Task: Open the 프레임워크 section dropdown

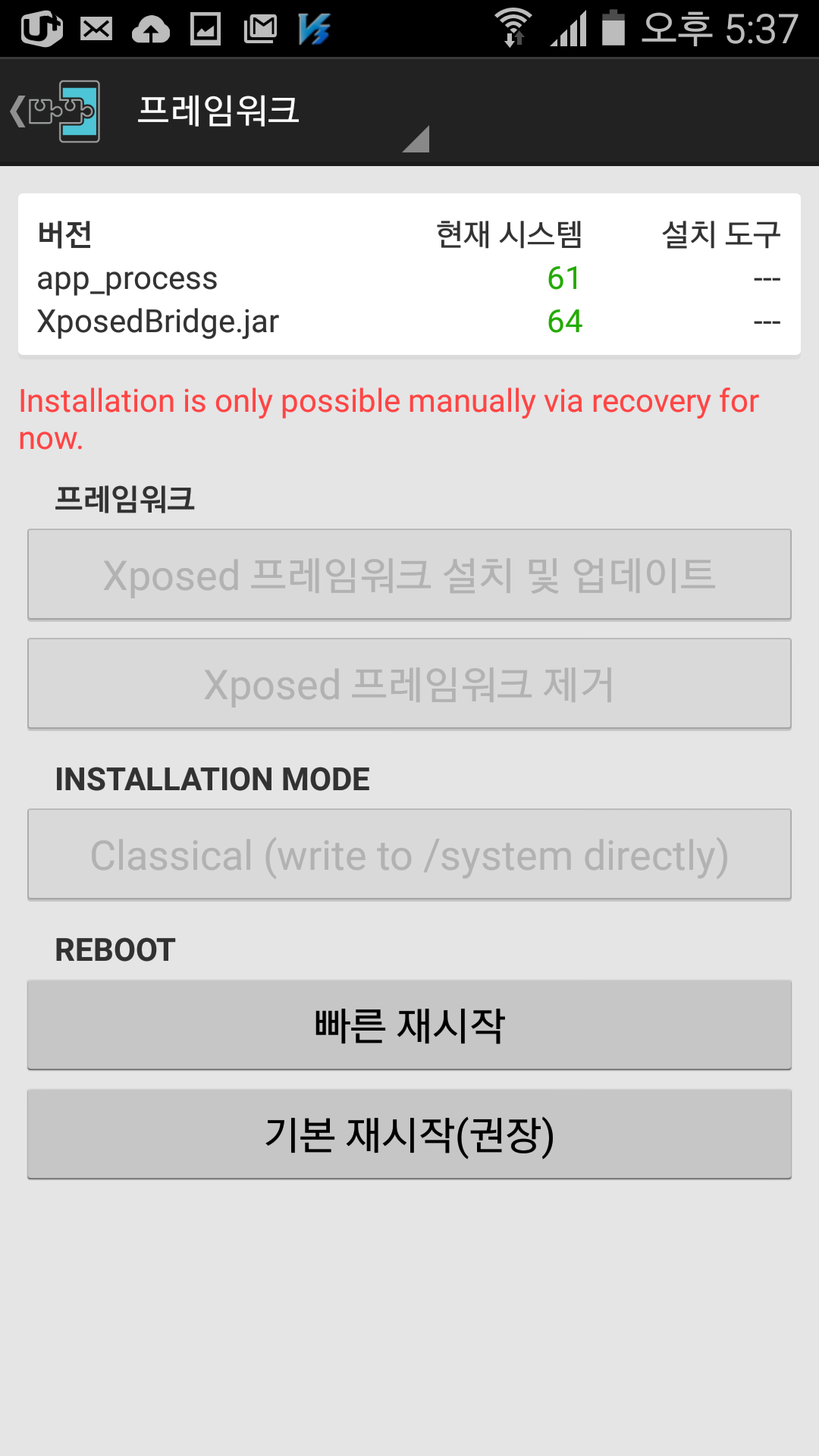Action: (281, 112)
